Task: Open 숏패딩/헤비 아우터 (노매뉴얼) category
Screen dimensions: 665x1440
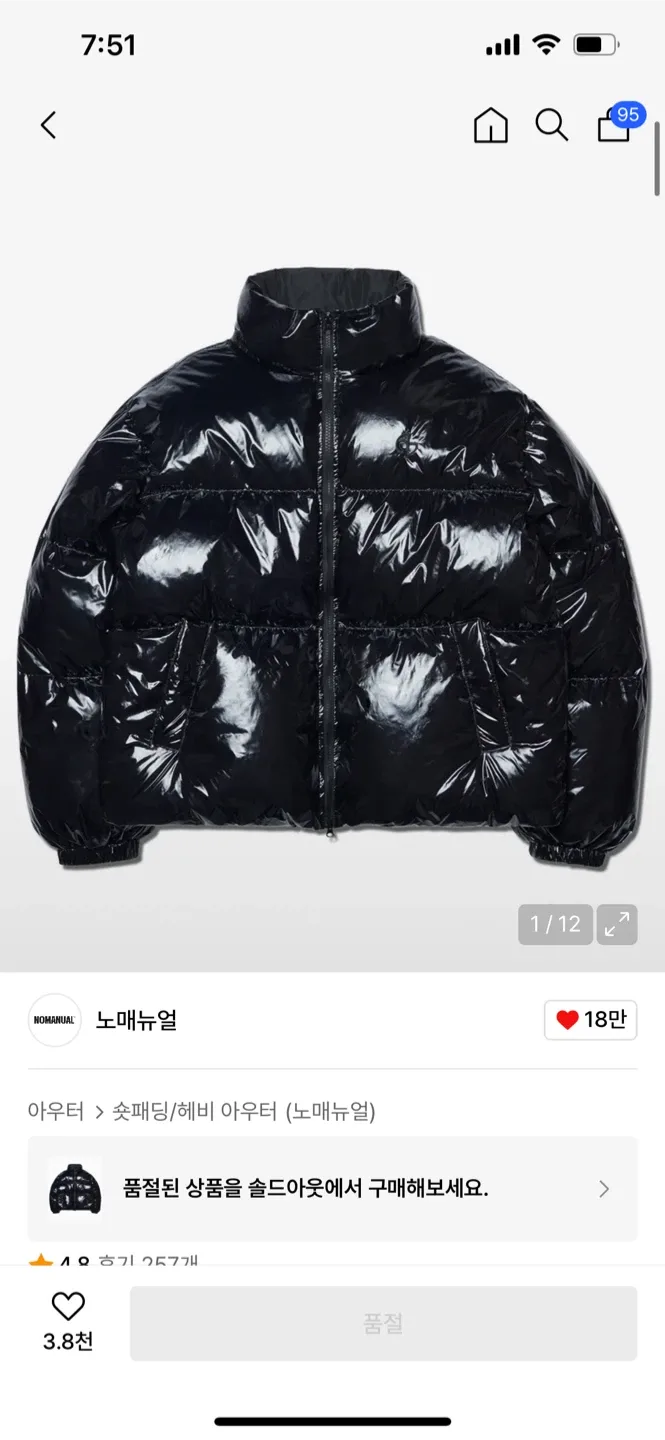Action: tap(244, 1111)
